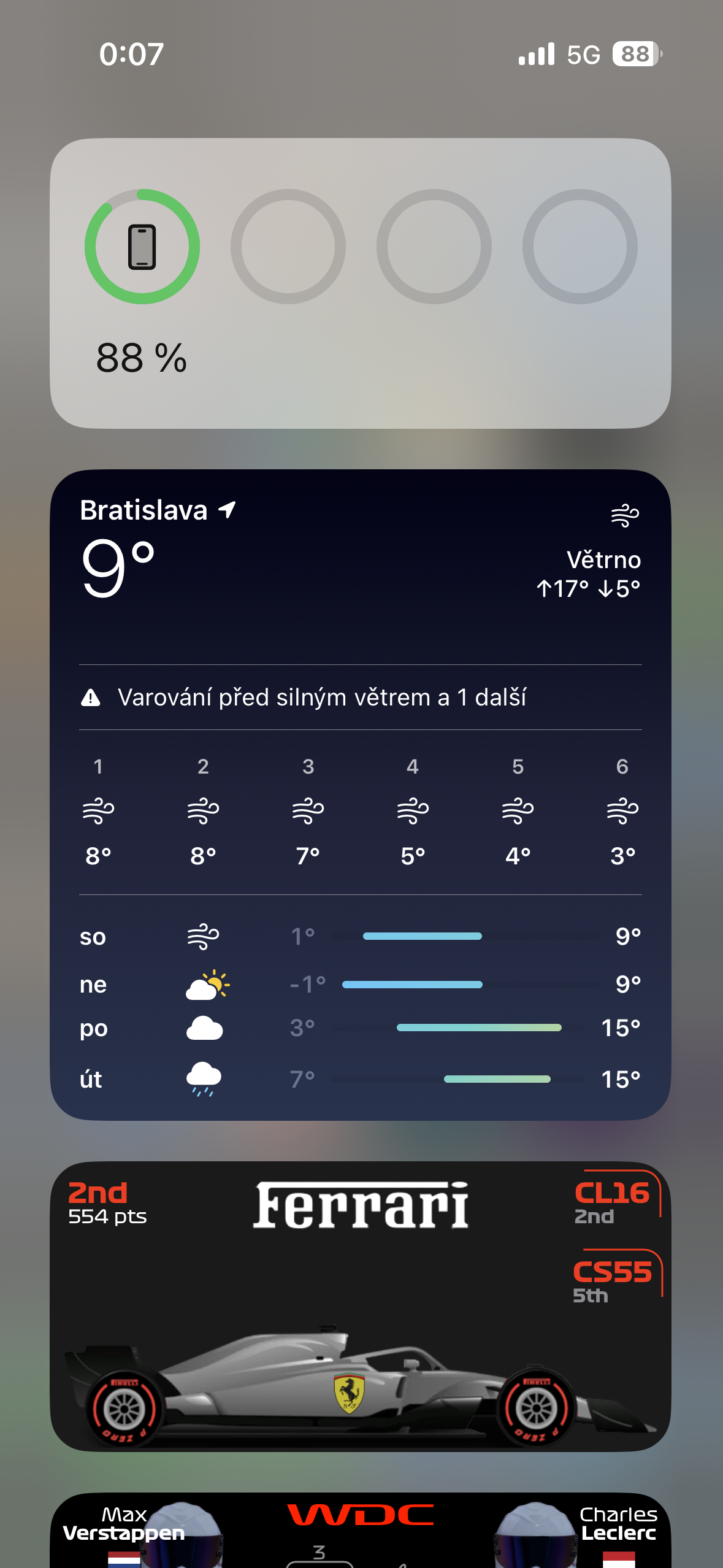Tap the rain icon for Tuesday (út)
The width and height of the screenshot is (723, 1568).
tap(205, 1078)
